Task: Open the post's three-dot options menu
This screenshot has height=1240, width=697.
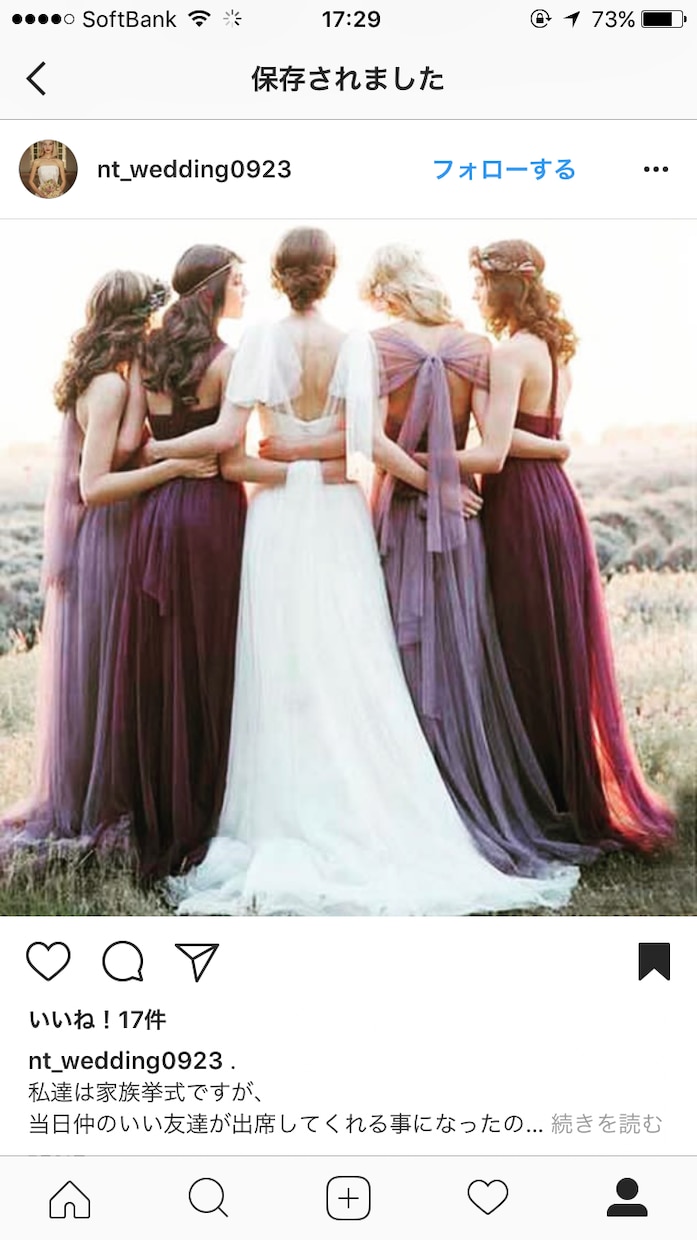Action: pos(656,169)
